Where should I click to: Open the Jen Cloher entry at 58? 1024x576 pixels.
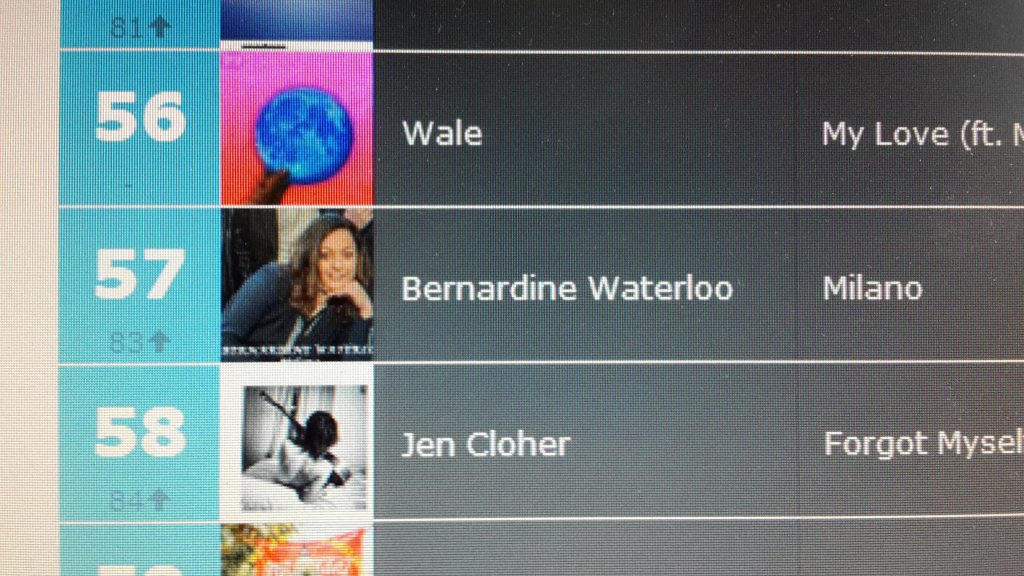click(485, 444)
